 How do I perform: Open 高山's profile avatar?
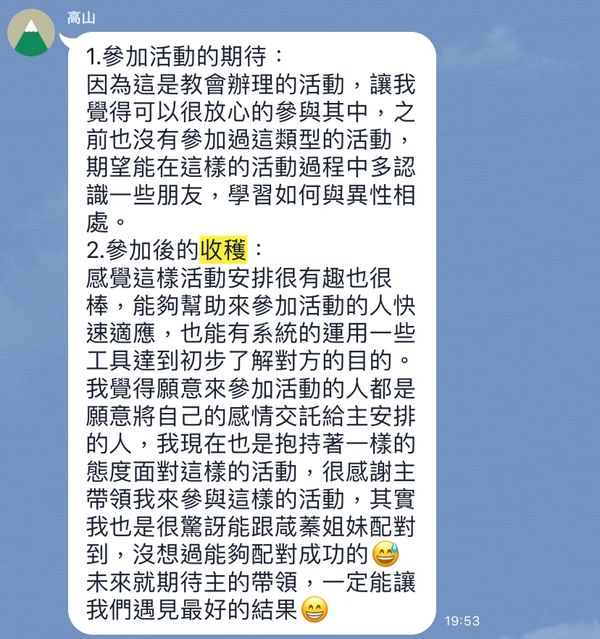(x=32, y=34)
